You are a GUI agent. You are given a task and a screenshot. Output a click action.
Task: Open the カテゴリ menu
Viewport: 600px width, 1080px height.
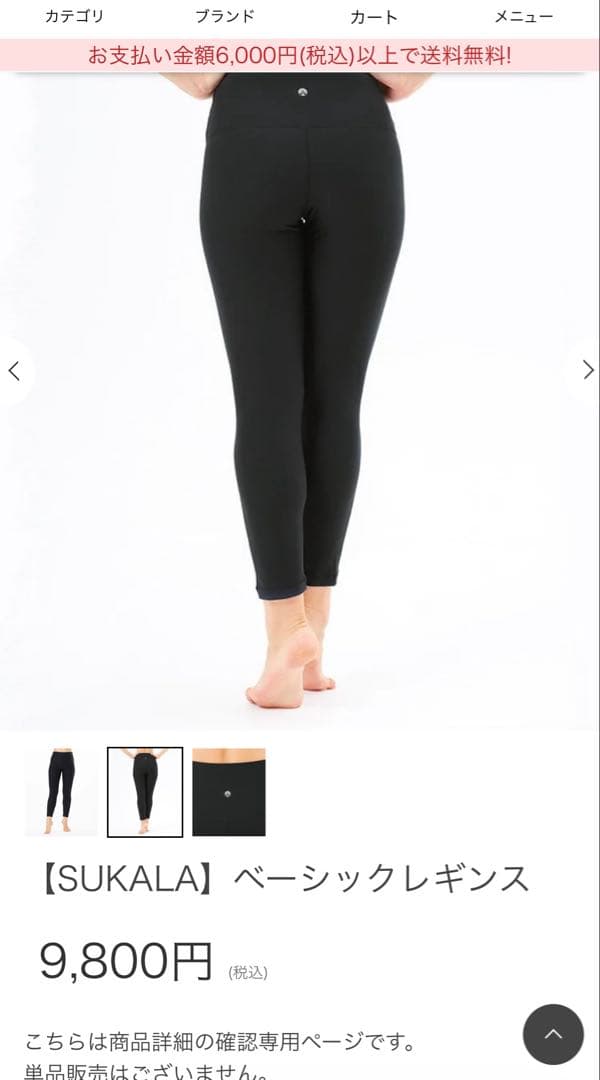coord(74,17)
